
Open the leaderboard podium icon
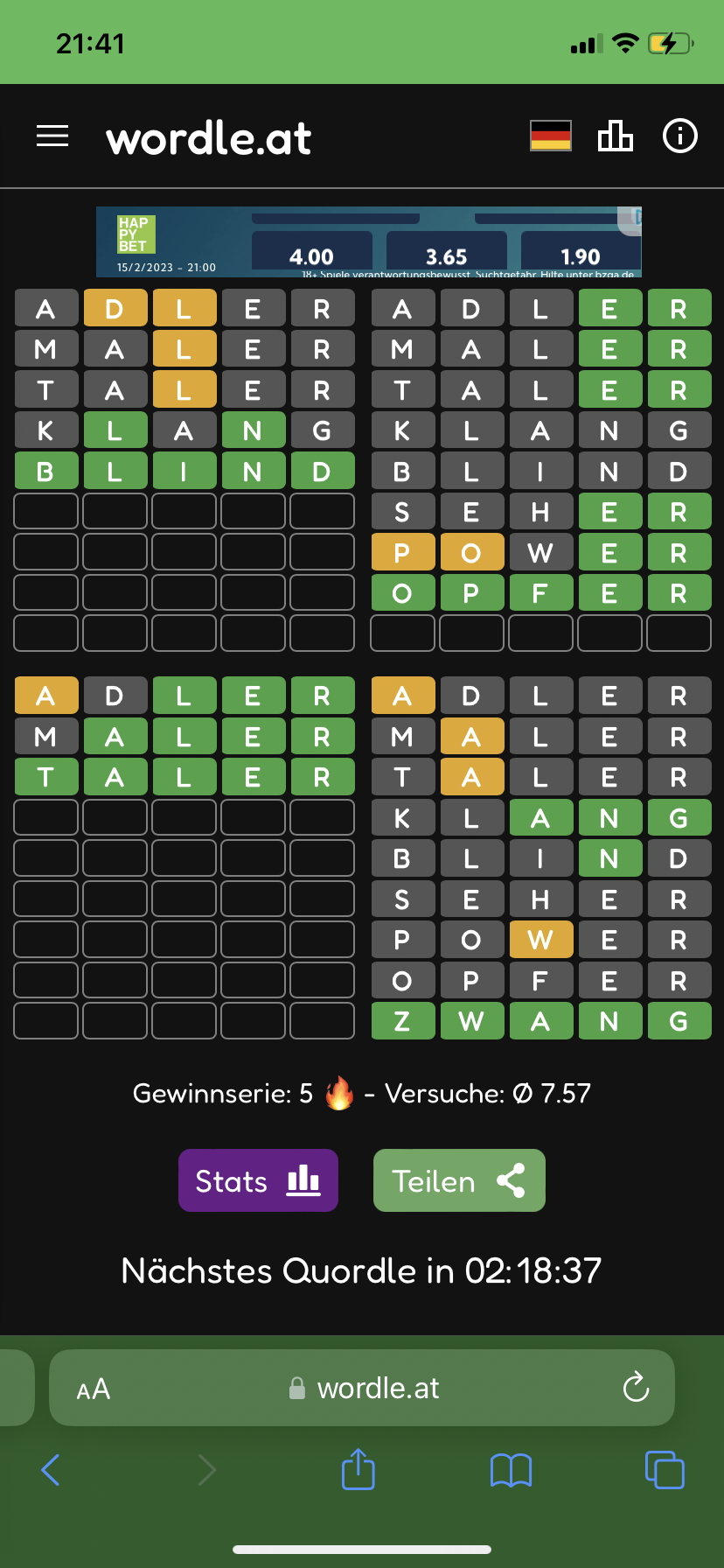[615, 136]
